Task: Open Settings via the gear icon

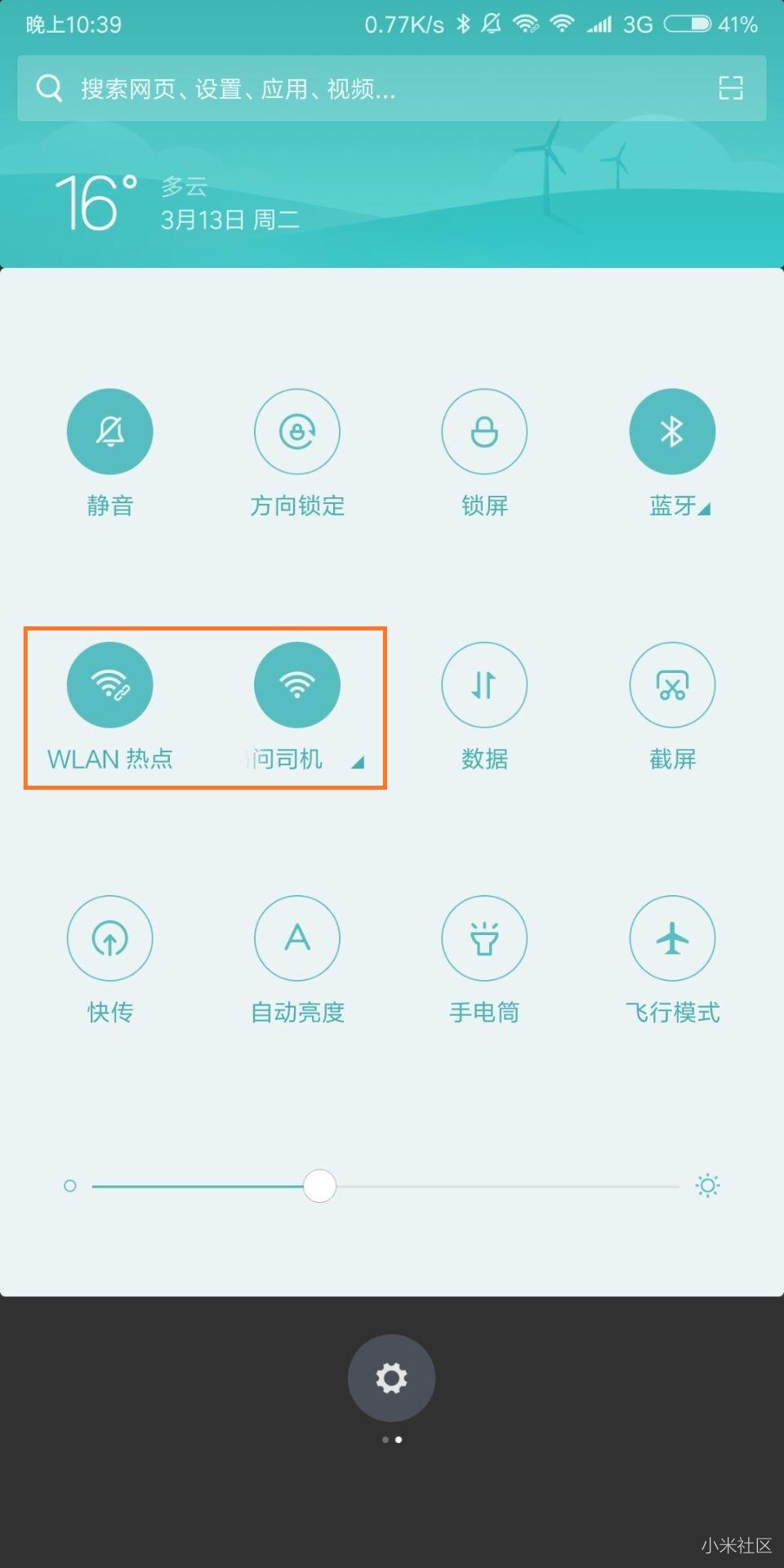Action: 392,1377
